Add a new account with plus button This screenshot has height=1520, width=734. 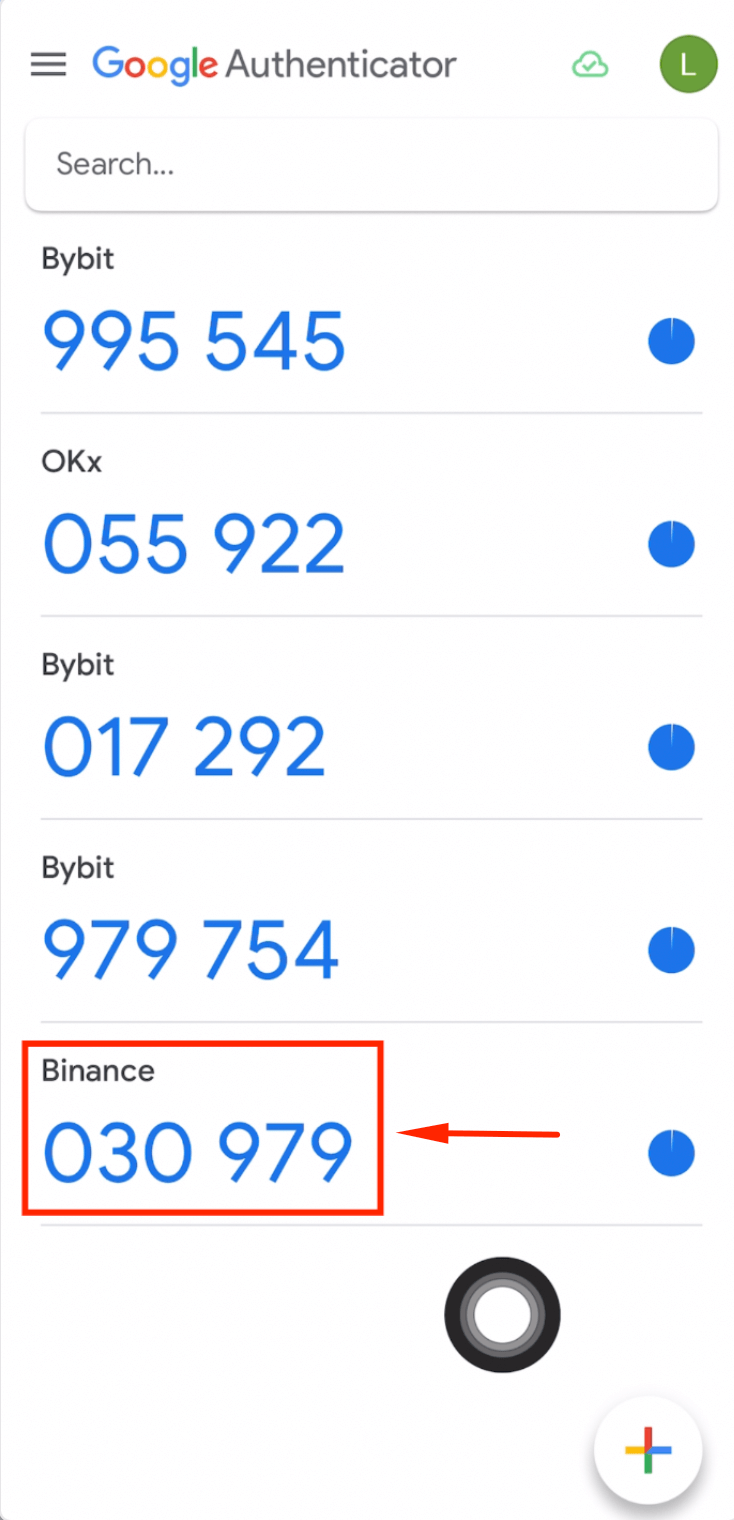tap(648, 1450)
